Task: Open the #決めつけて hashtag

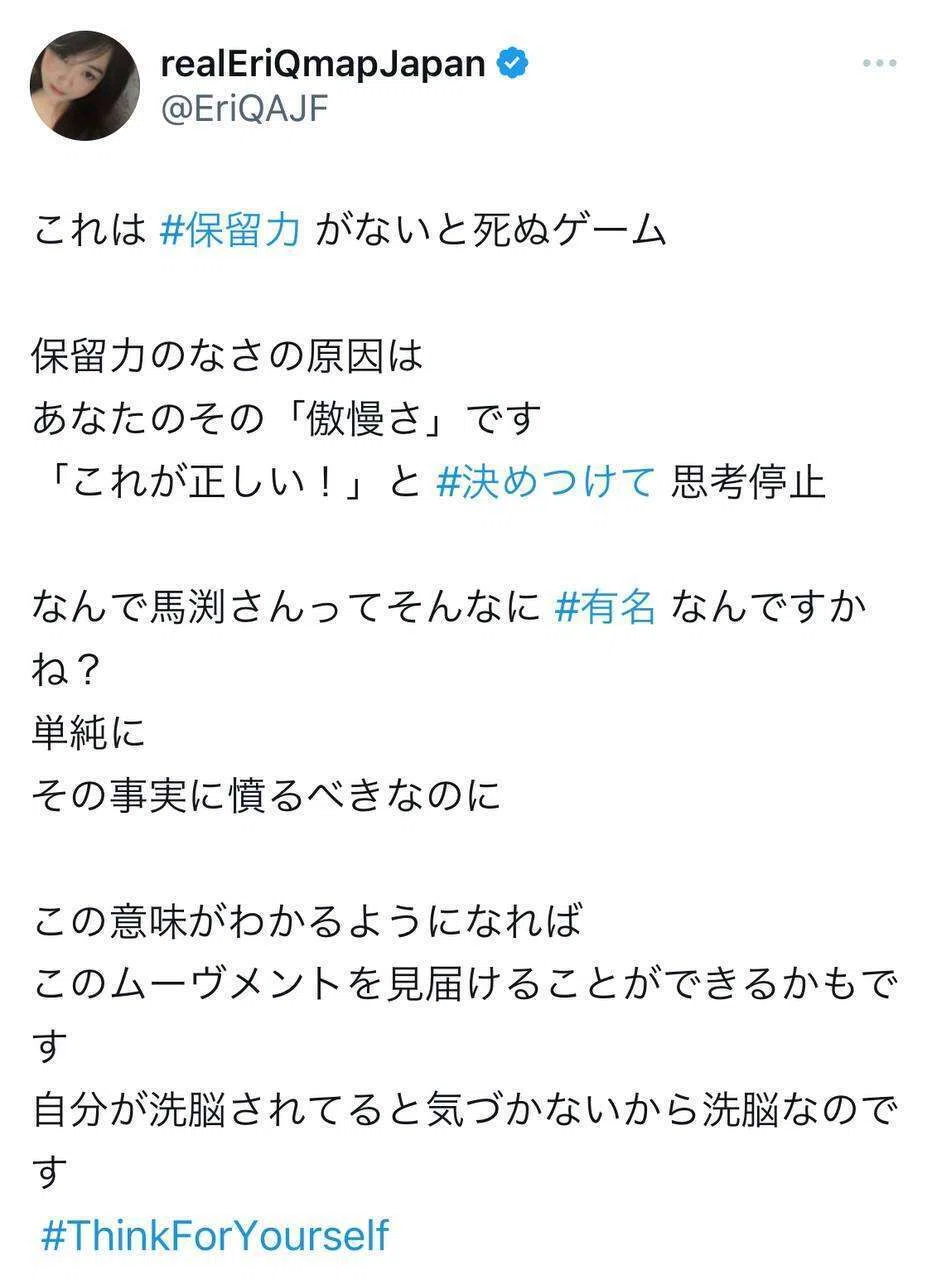Action: point(546,482)
